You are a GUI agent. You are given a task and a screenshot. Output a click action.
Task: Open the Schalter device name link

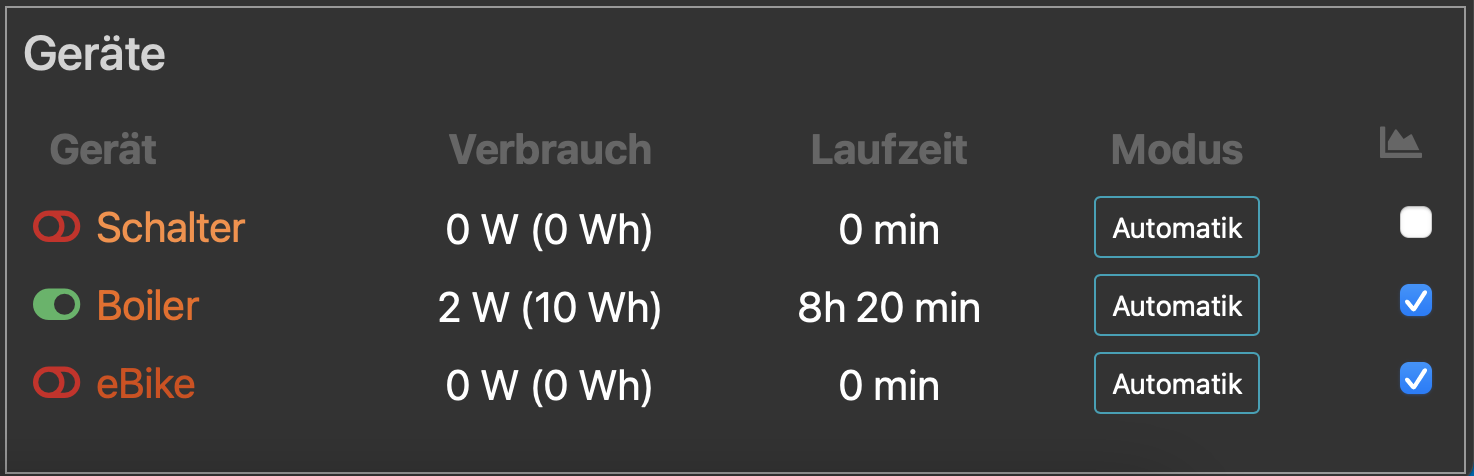(170, 228)
